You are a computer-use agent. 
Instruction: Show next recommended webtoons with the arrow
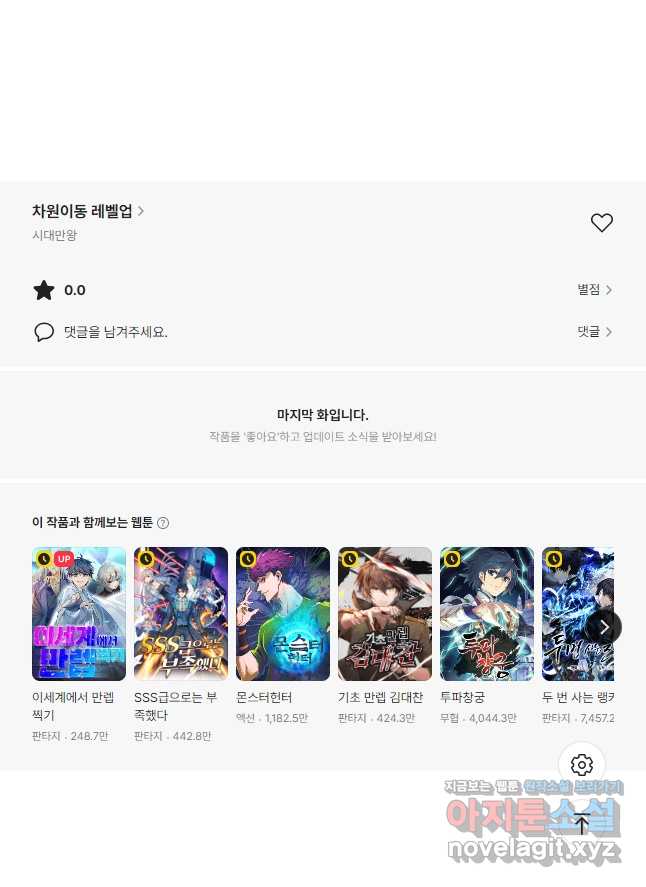pyautogui.click(x=604, y=627)
